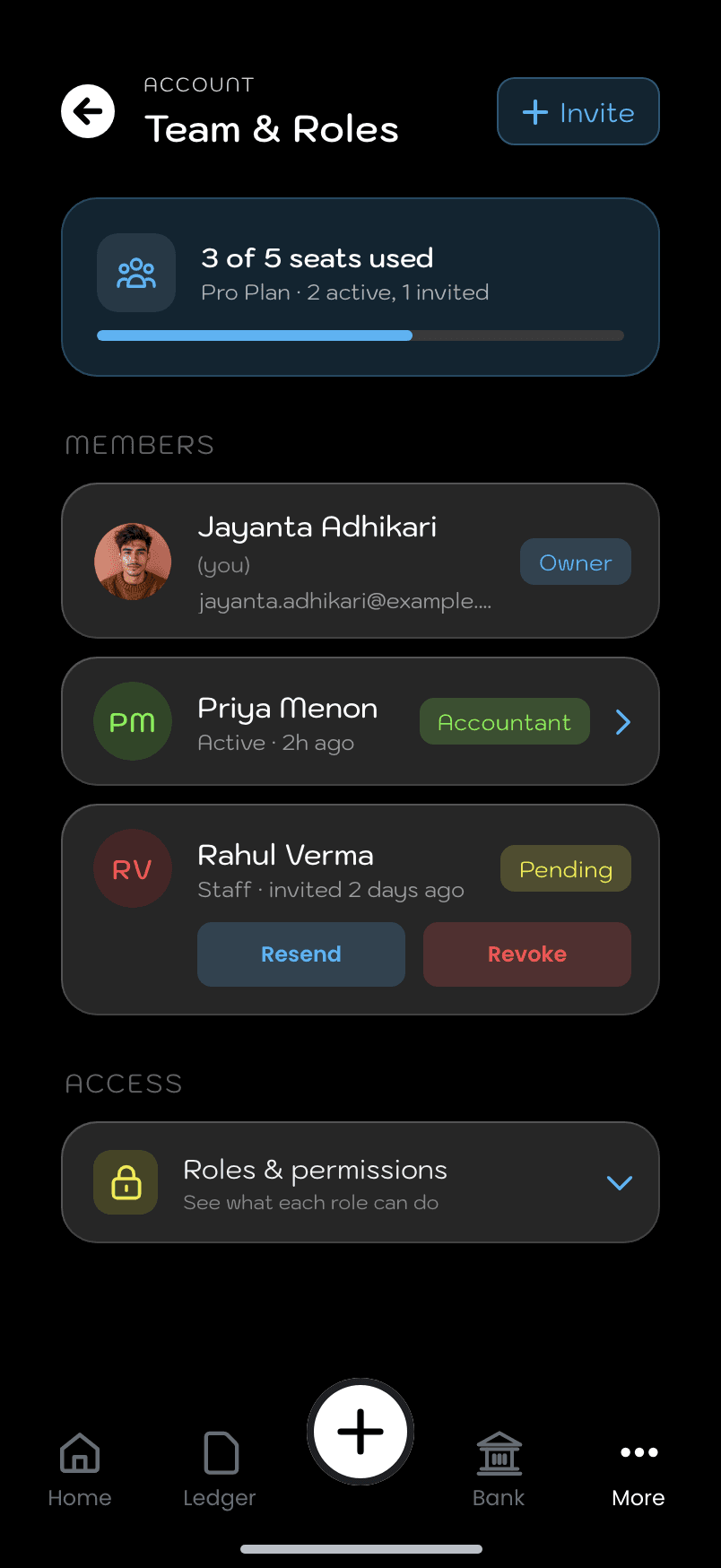
Task: Tap the central plus add button
Action: point(360,1432)
